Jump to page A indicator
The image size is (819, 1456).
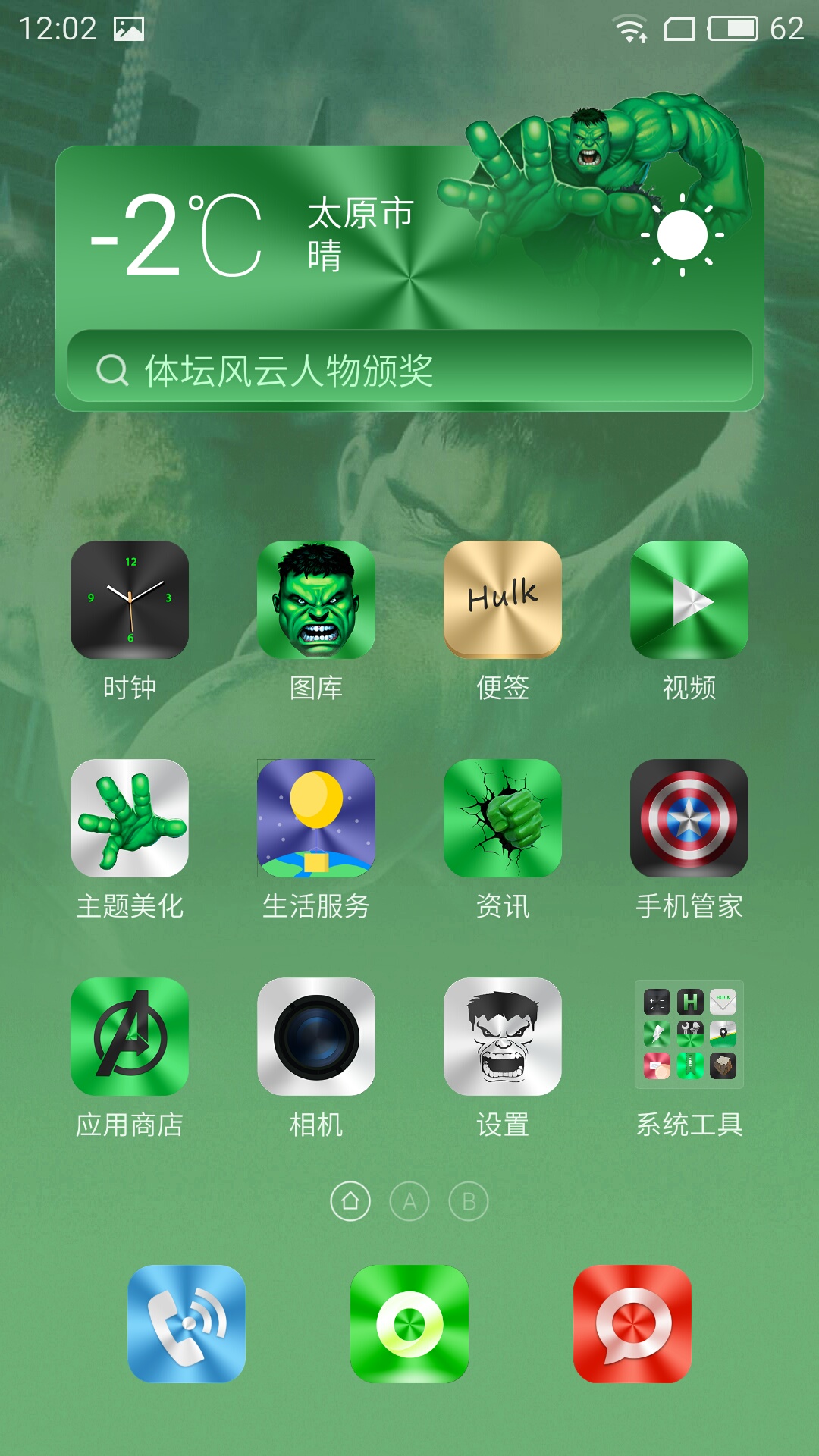[x=409, y=1201]
